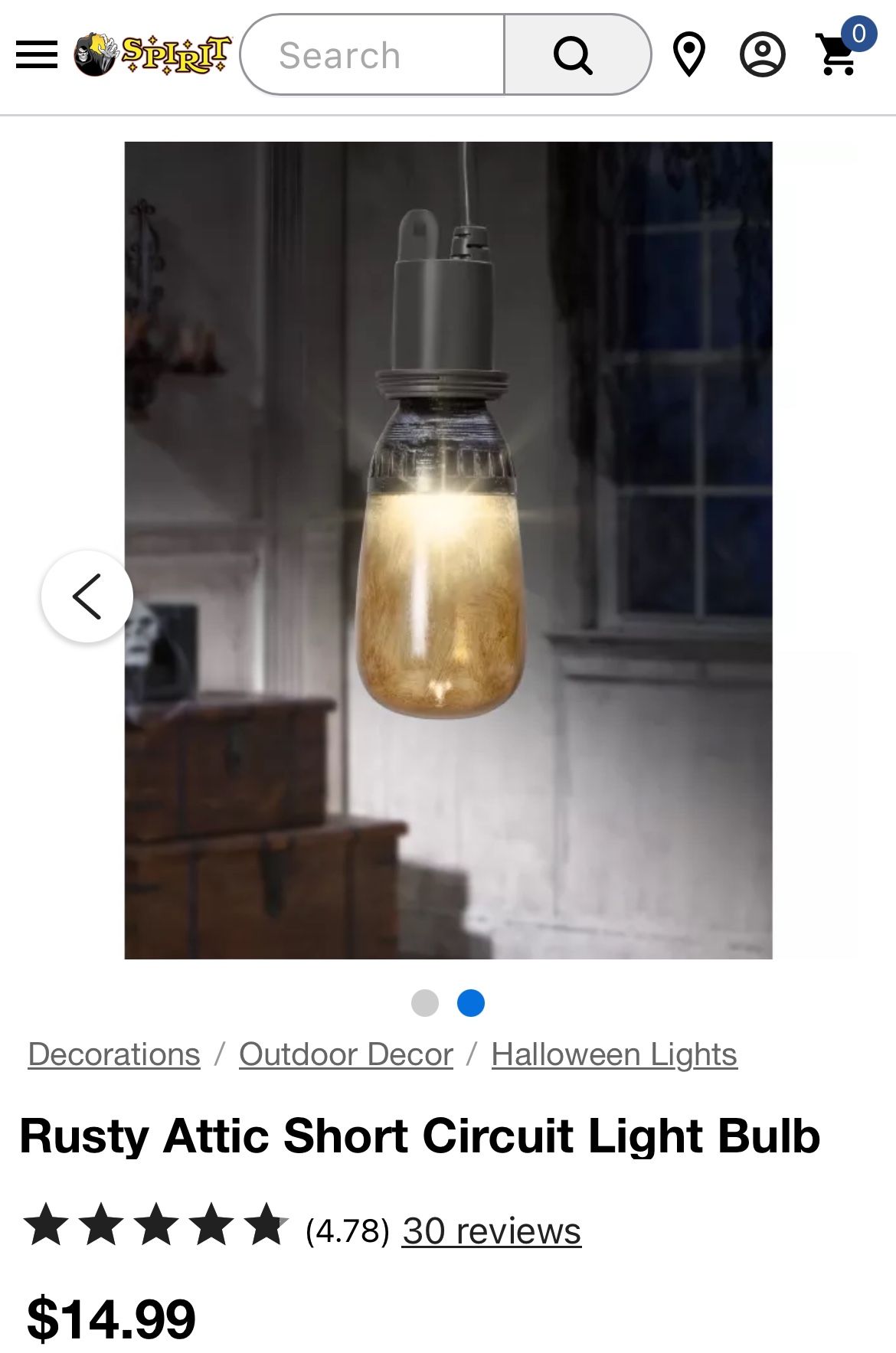The height and width of the screenshot is (1353, 896).
Task: Go to Spirit homepage via logo
Action: 152,54
